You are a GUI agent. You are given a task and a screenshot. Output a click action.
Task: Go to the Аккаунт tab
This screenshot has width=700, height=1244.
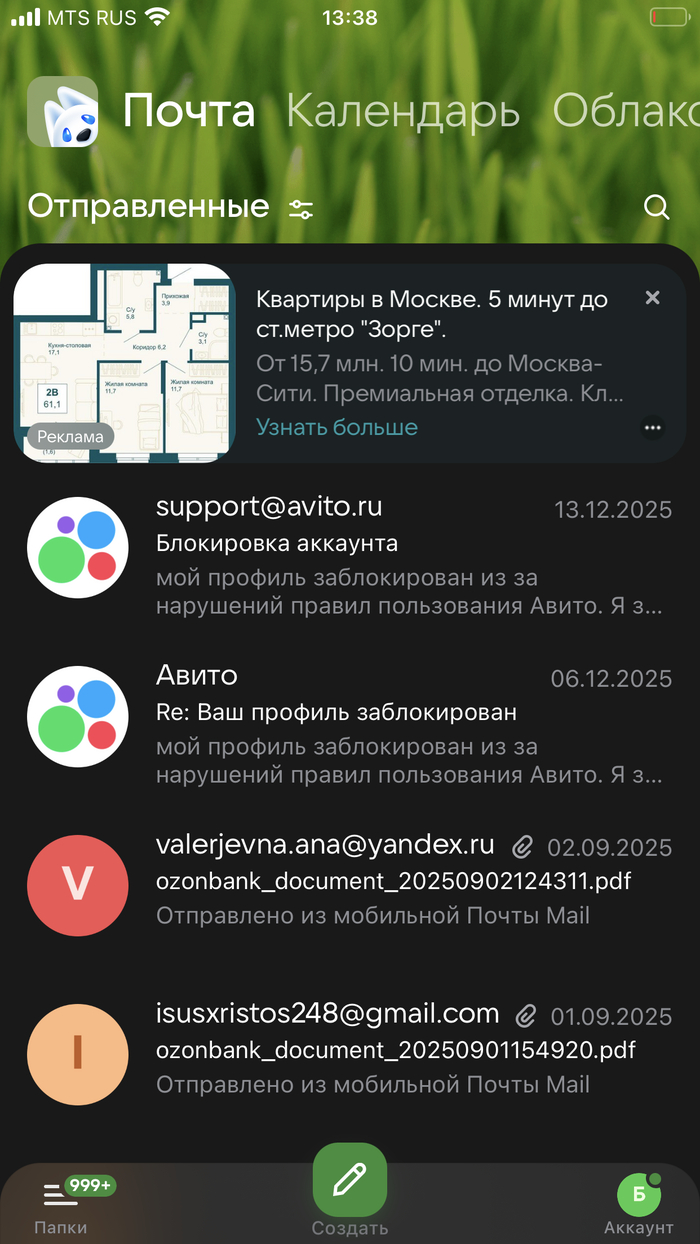(x=638, y=1203)
